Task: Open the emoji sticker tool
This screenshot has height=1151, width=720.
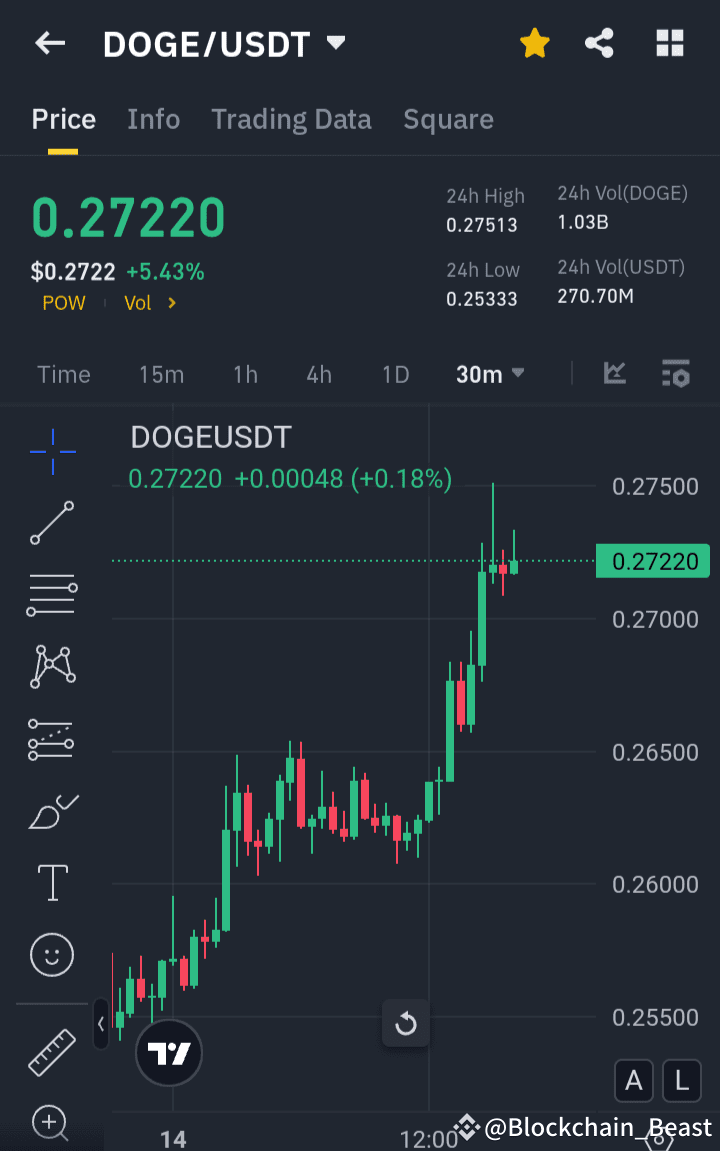Action: (51, 955)
